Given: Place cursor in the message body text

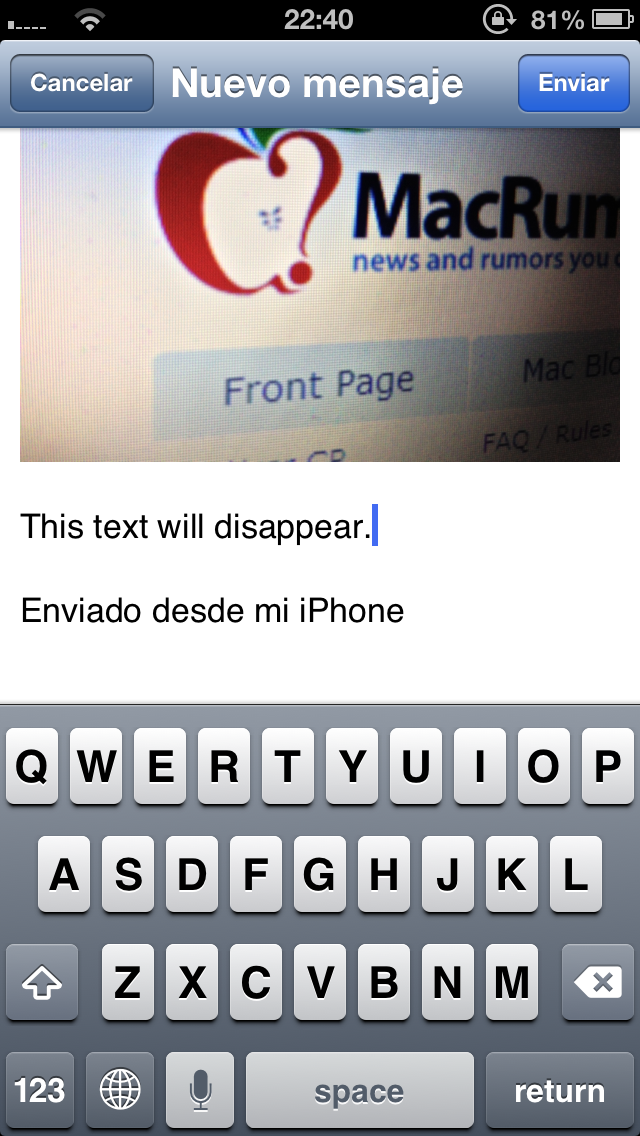Looking at the screenshot, I should [196, 526].
